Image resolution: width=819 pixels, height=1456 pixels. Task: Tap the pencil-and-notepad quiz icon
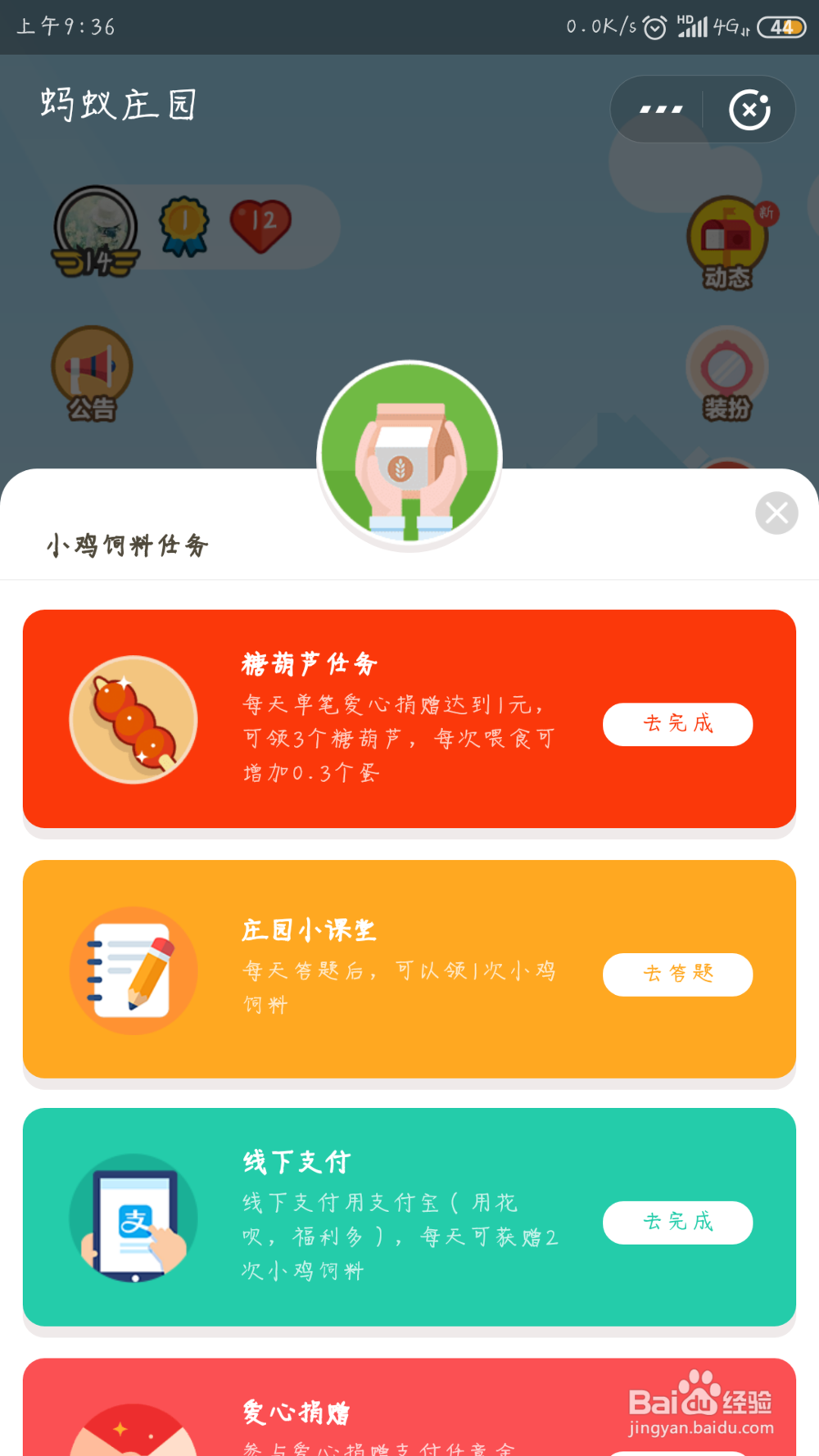[133, 970]
